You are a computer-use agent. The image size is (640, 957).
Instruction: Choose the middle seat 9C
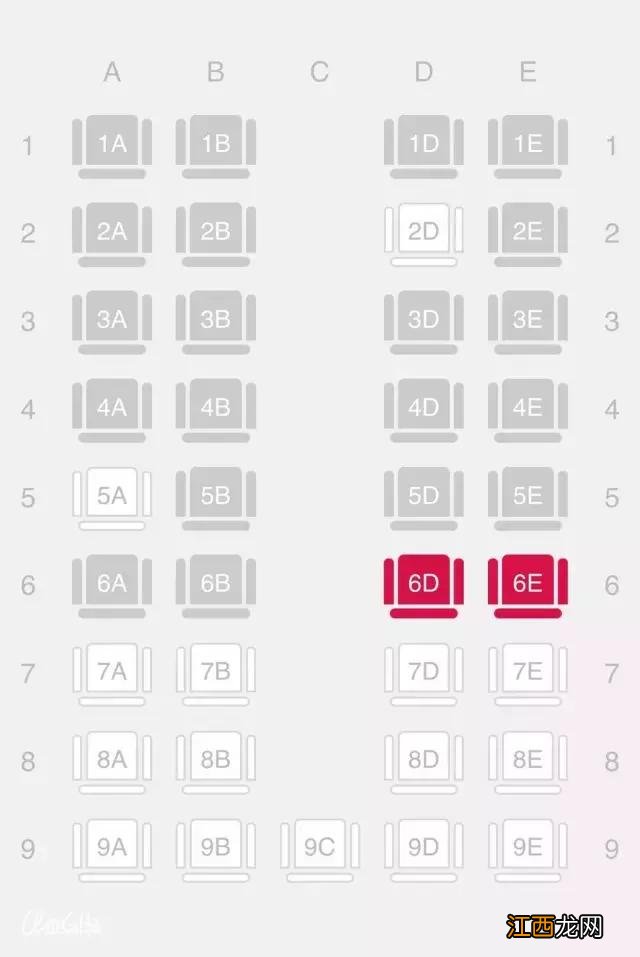pyautogui.click(x=319, y=847)
